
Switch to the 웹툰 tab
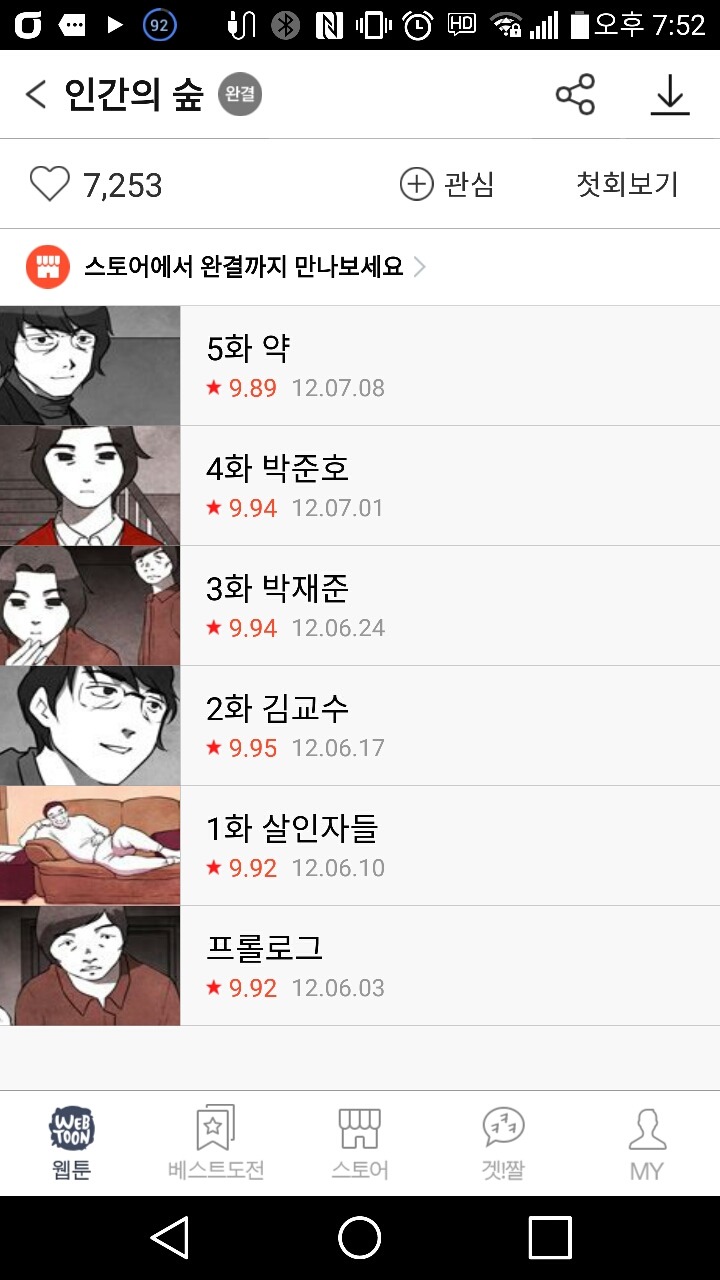pos(72,1143)
